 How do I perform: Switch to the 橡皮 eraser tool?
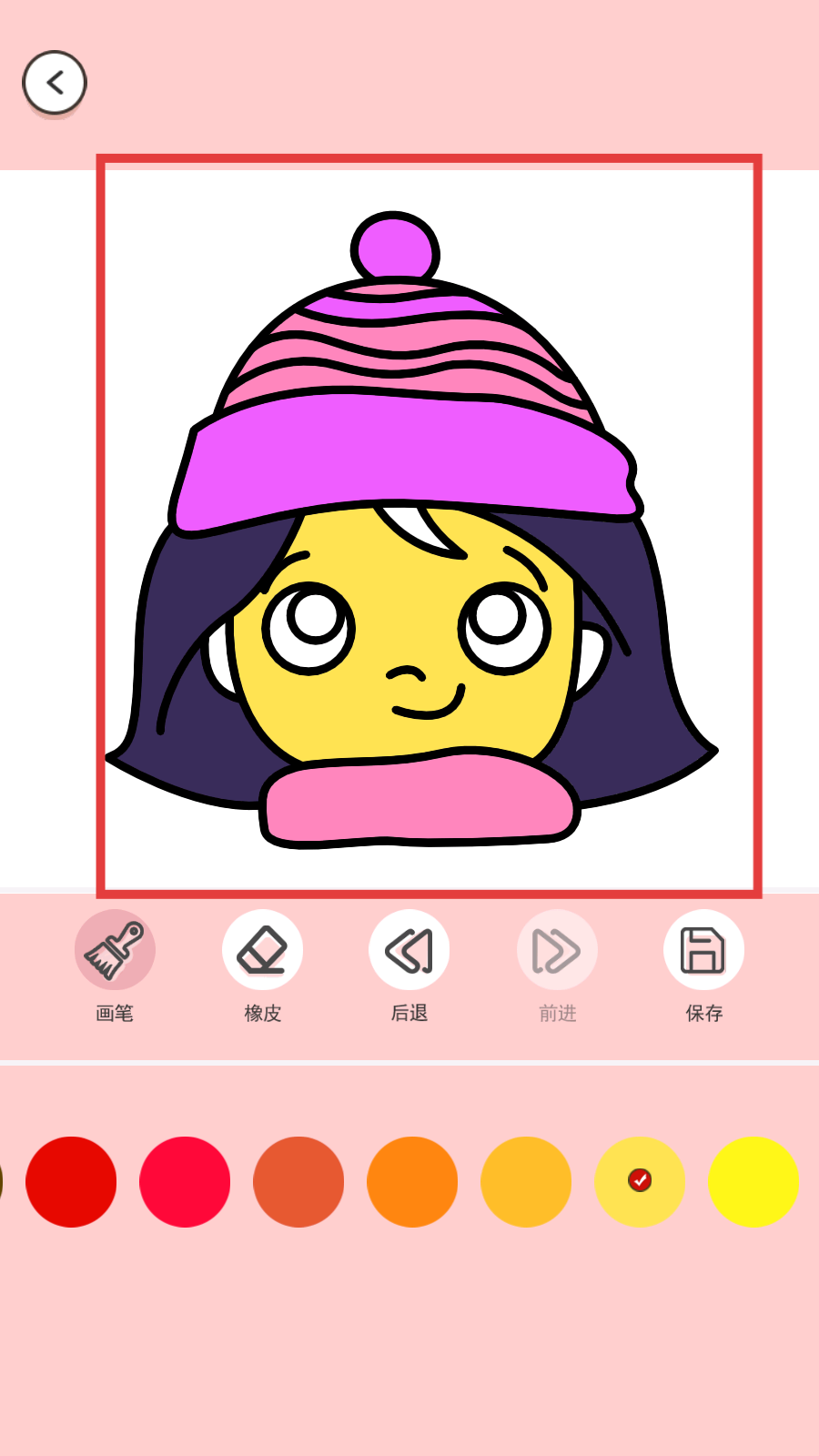[262, 950]
